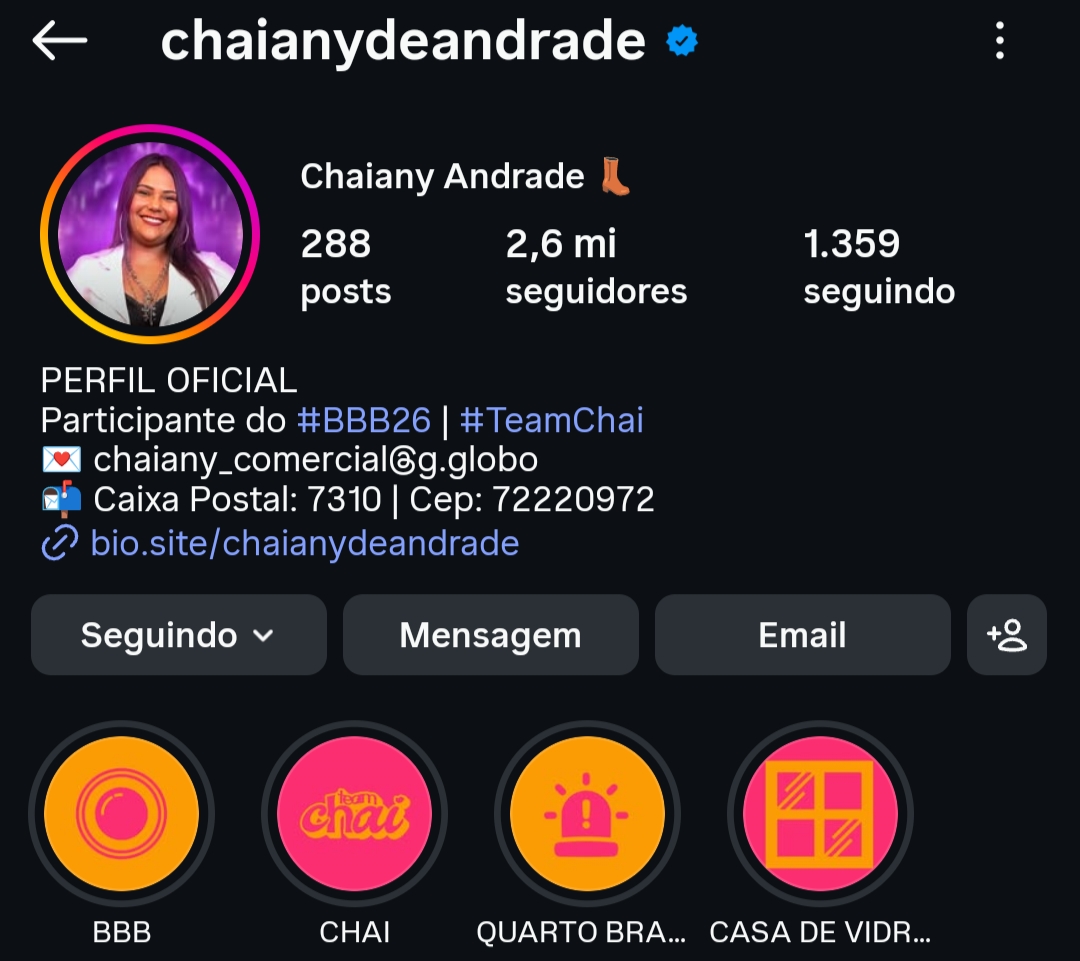Image resolution: width=1080 pixels, height=961 pixels.
Task: Tap the Email button
Action: 802,635
